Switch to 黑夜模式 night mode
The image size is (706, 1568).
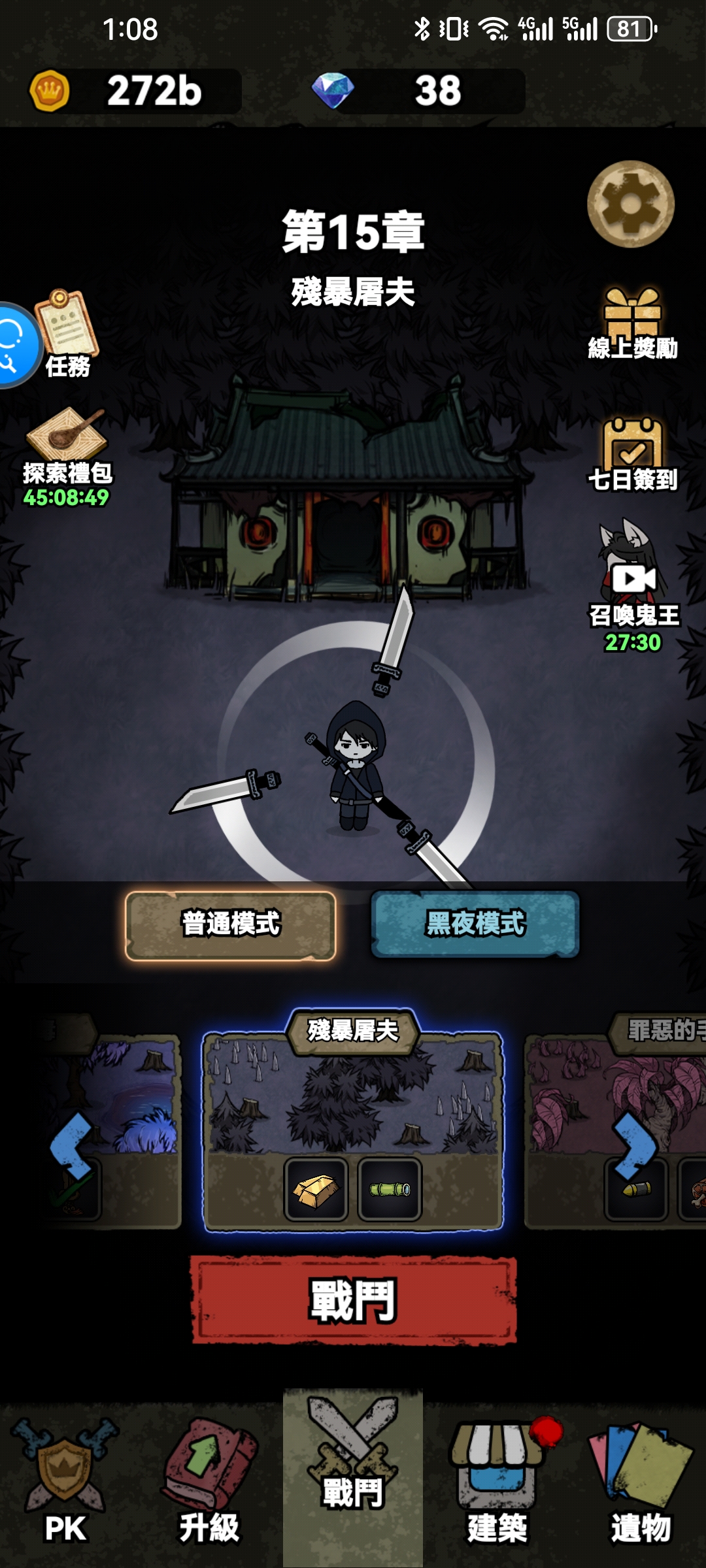(475, 924)
